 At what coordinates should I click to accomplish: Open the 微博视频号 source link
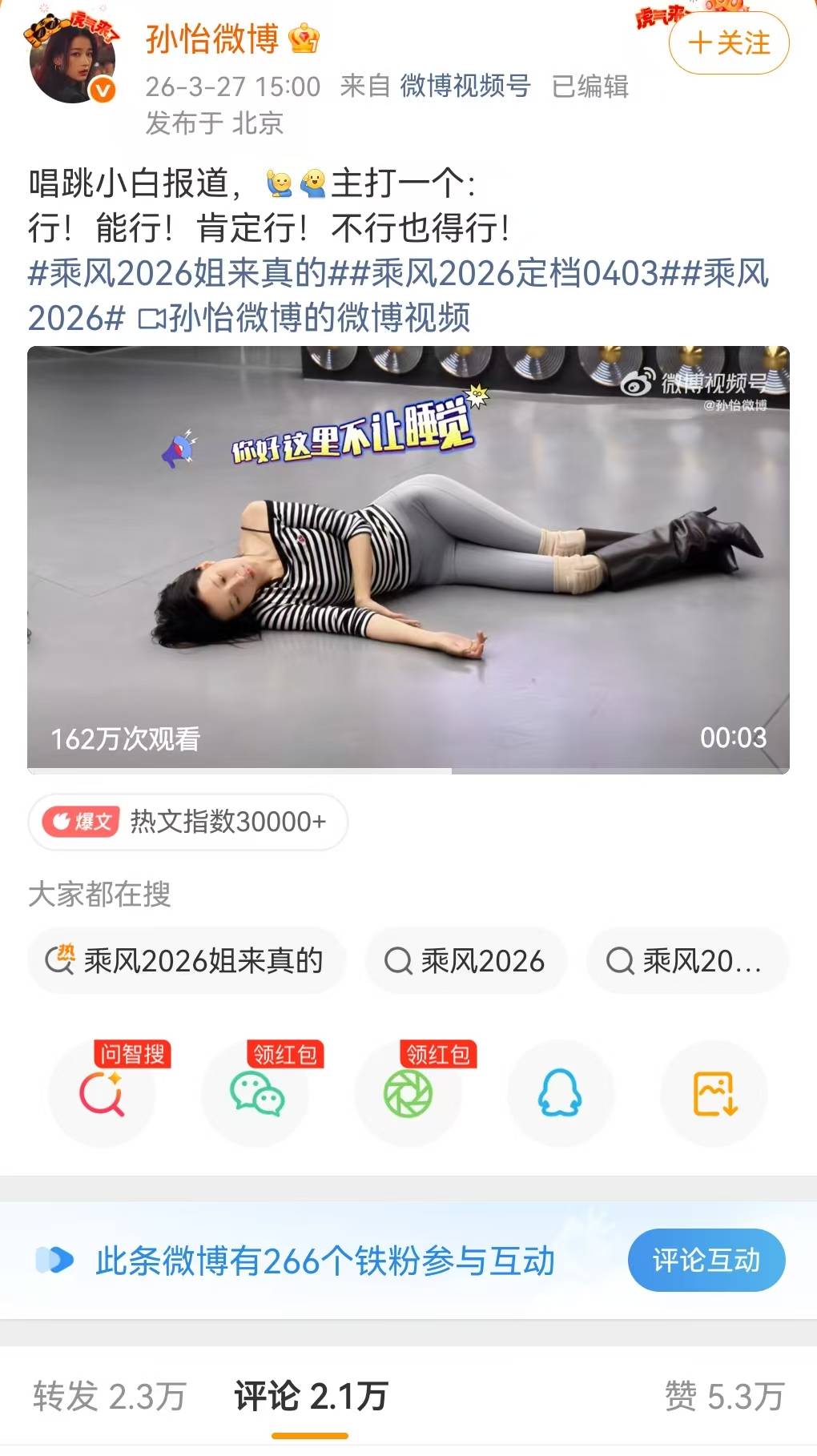coord(465,86)
